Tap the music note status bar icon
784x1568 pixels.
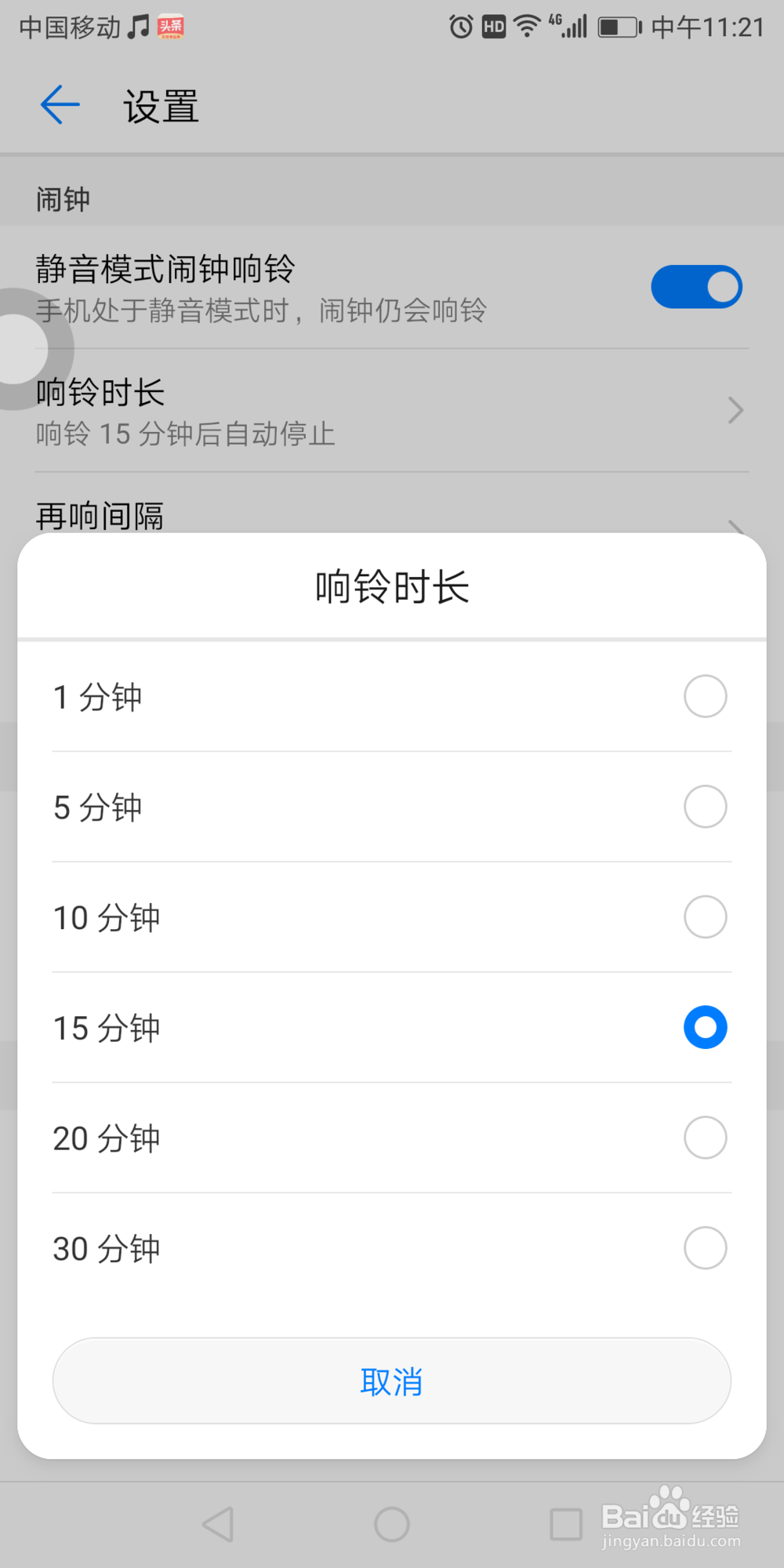click(x=138, y=26)
